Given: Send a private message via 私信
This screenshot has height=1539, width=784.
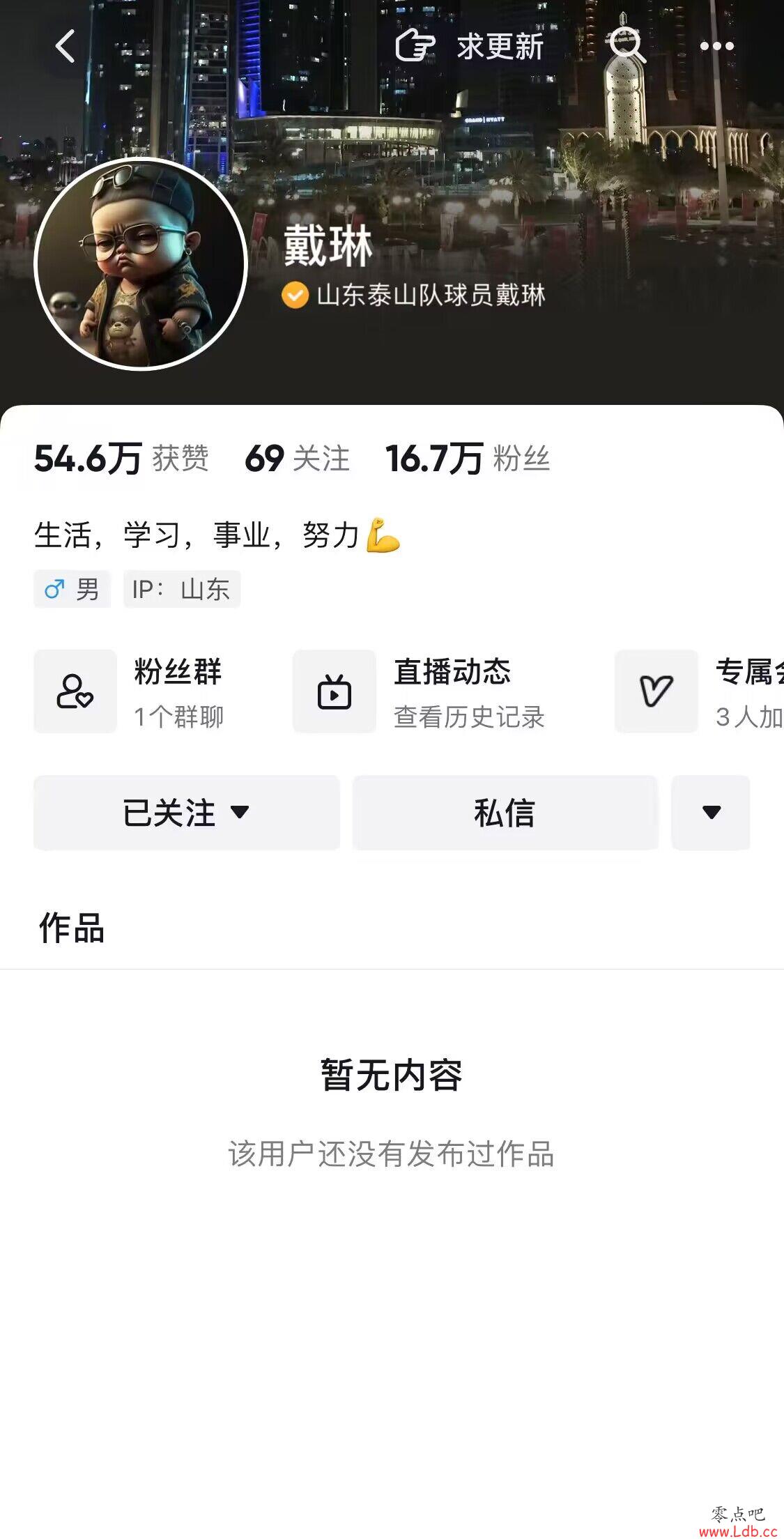Looking at the screenshot, I should (505, 813).
